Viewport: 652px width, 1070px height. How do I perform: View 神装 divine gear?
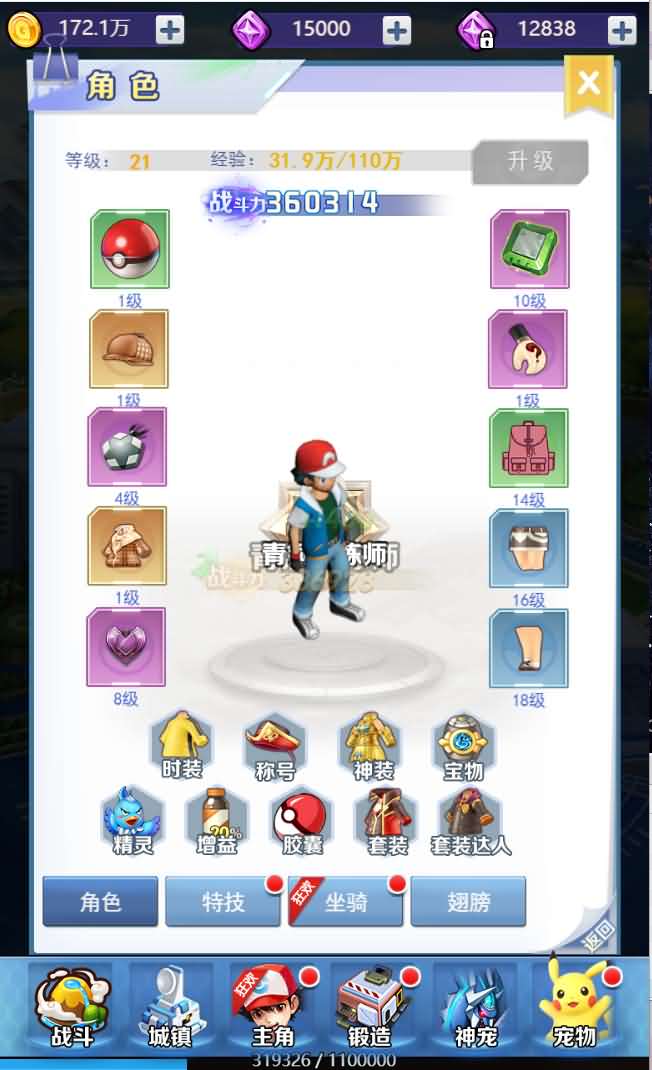[371, 746]
